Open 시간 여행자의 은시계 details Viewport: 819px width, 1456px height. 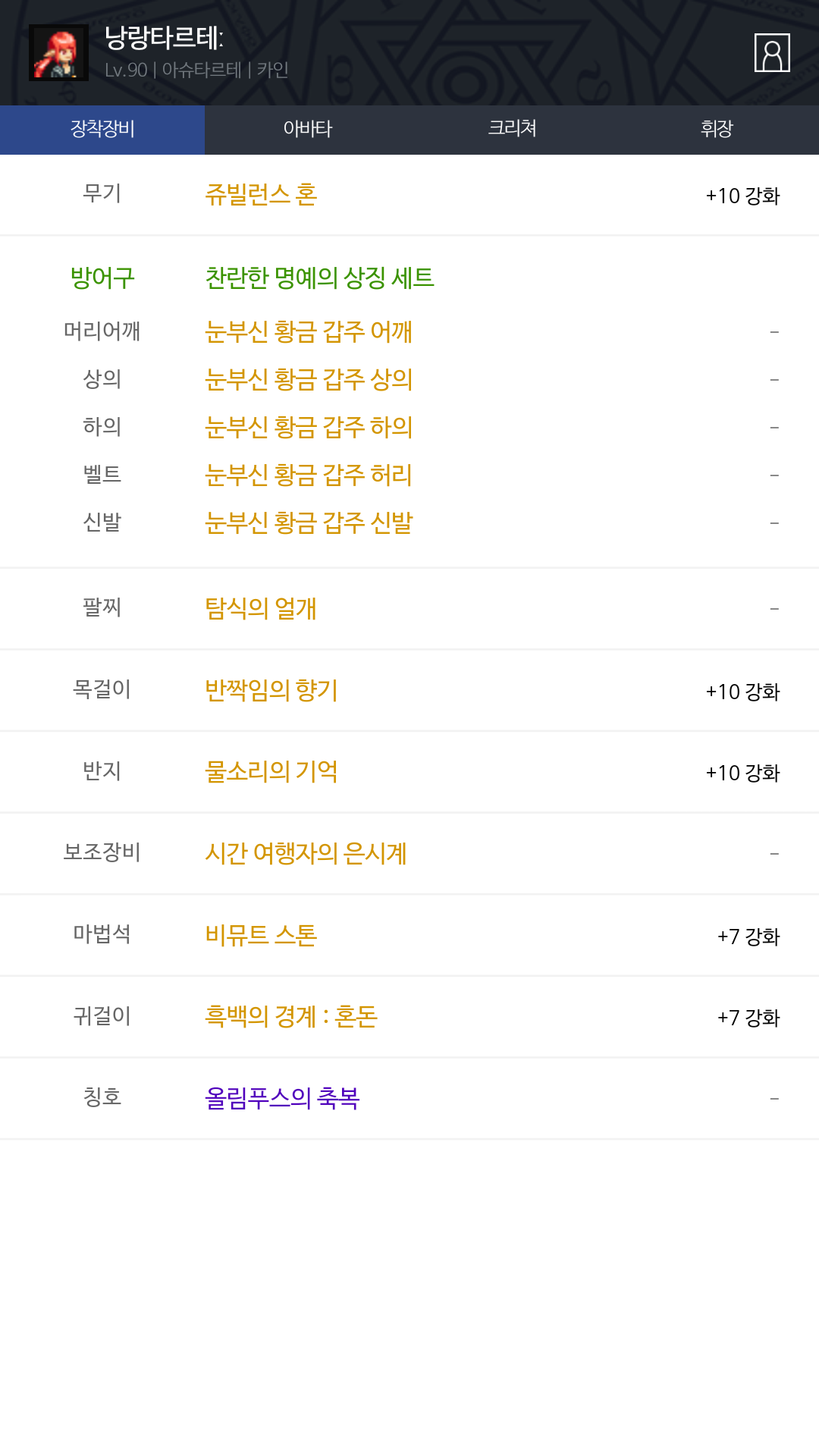click(306, 853)
